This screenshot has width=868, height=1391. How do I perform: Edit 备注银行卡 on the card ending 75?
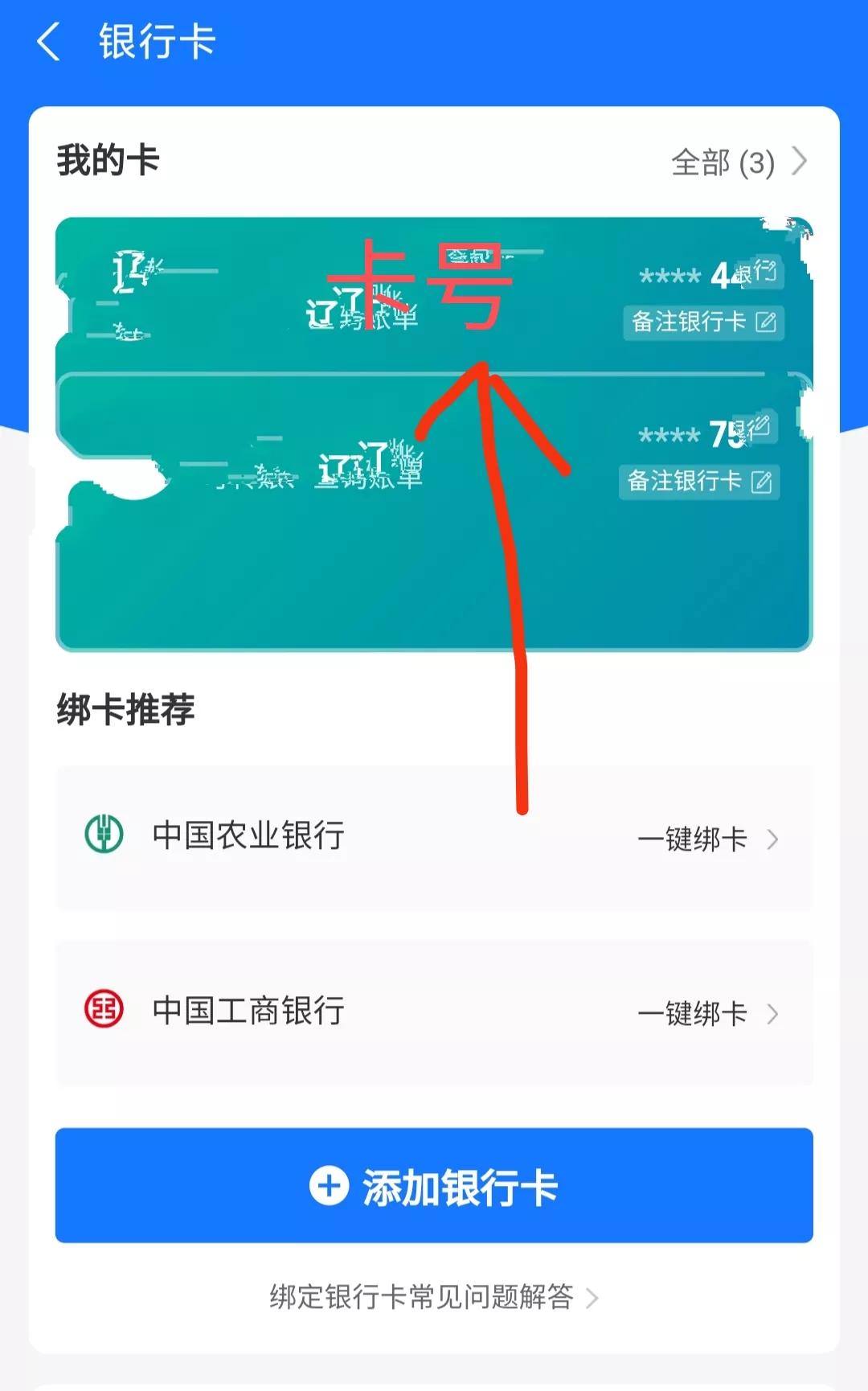point(699,482)
